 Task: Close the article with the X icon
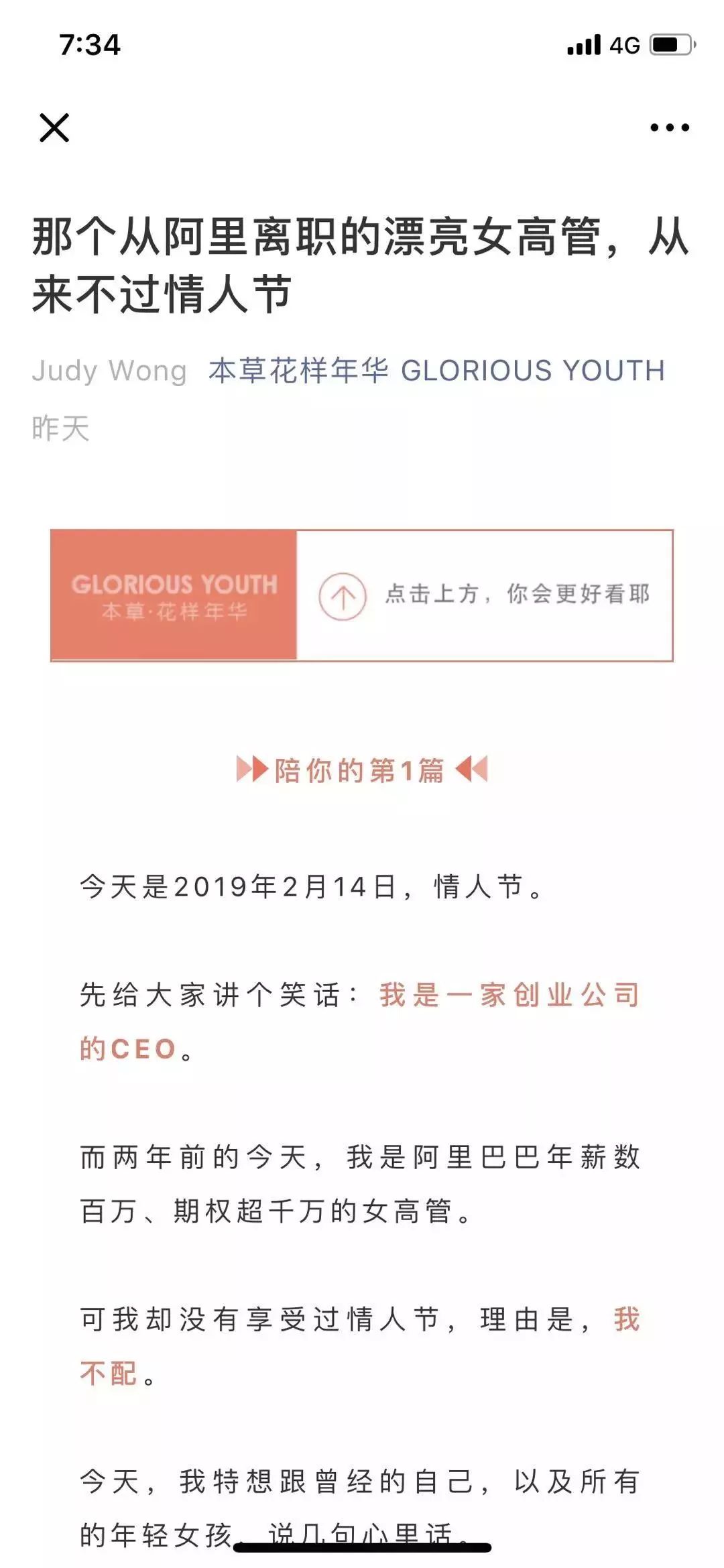coord(54,127)
